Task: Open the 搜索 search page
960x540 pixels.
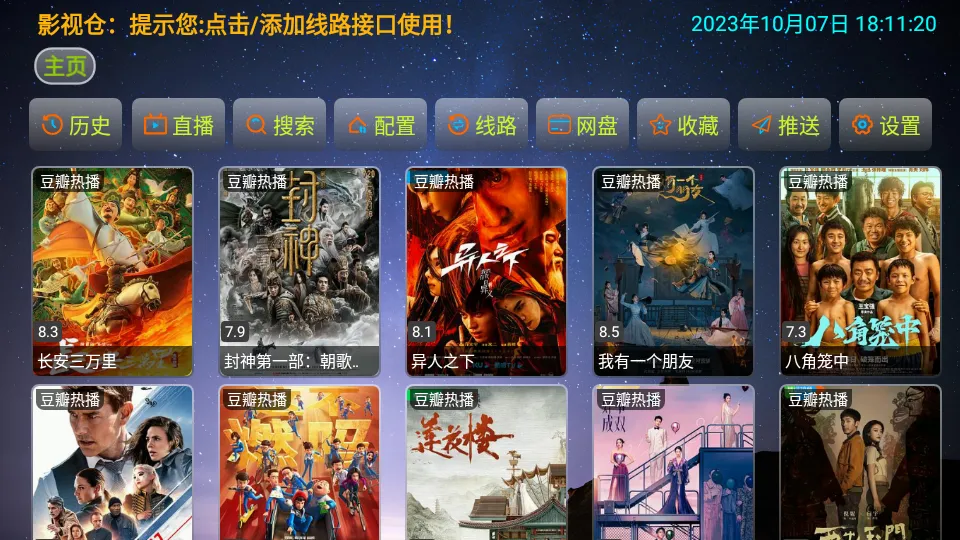Action: [279, 125]
